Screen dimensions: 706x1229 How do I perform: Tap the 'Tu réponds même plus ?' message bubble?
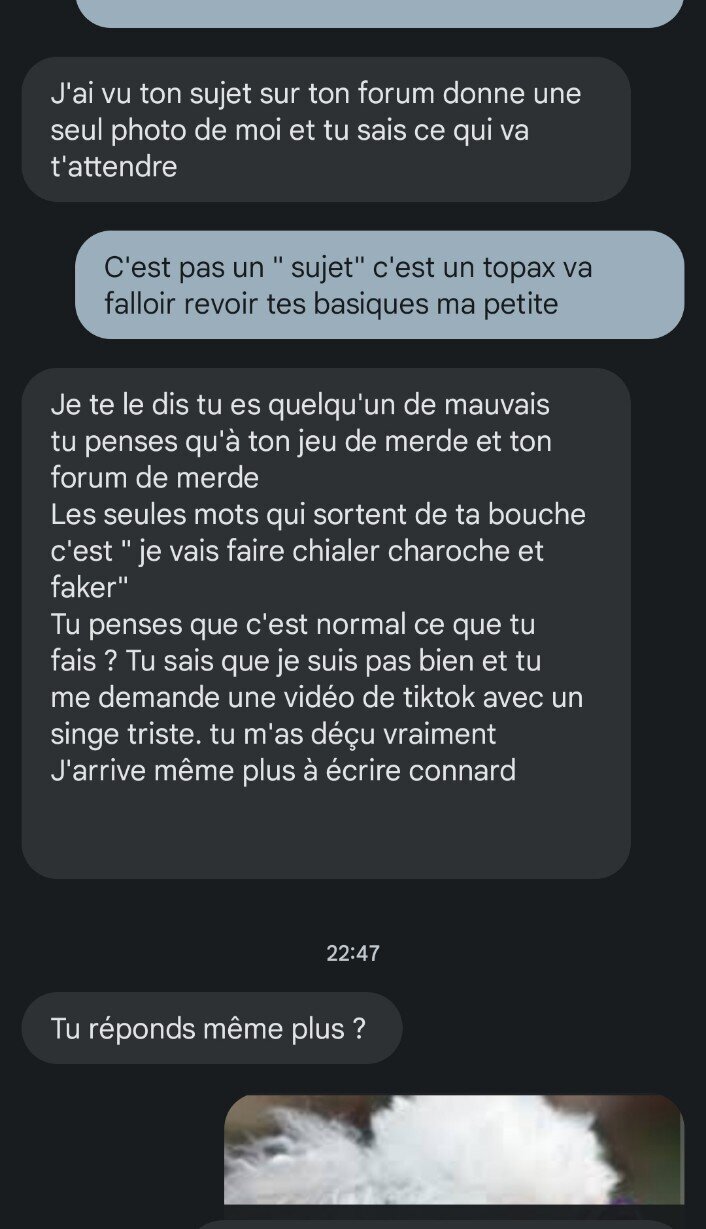point(212,1028)
